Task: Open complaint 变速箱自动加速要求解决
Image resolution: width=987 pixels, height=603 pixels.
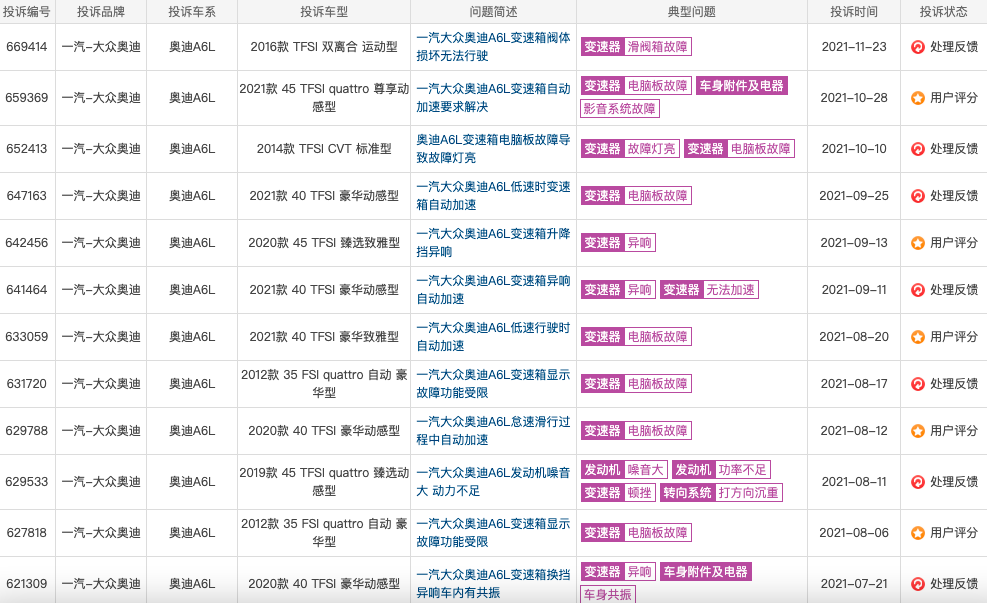Action: tap(493, 97)
